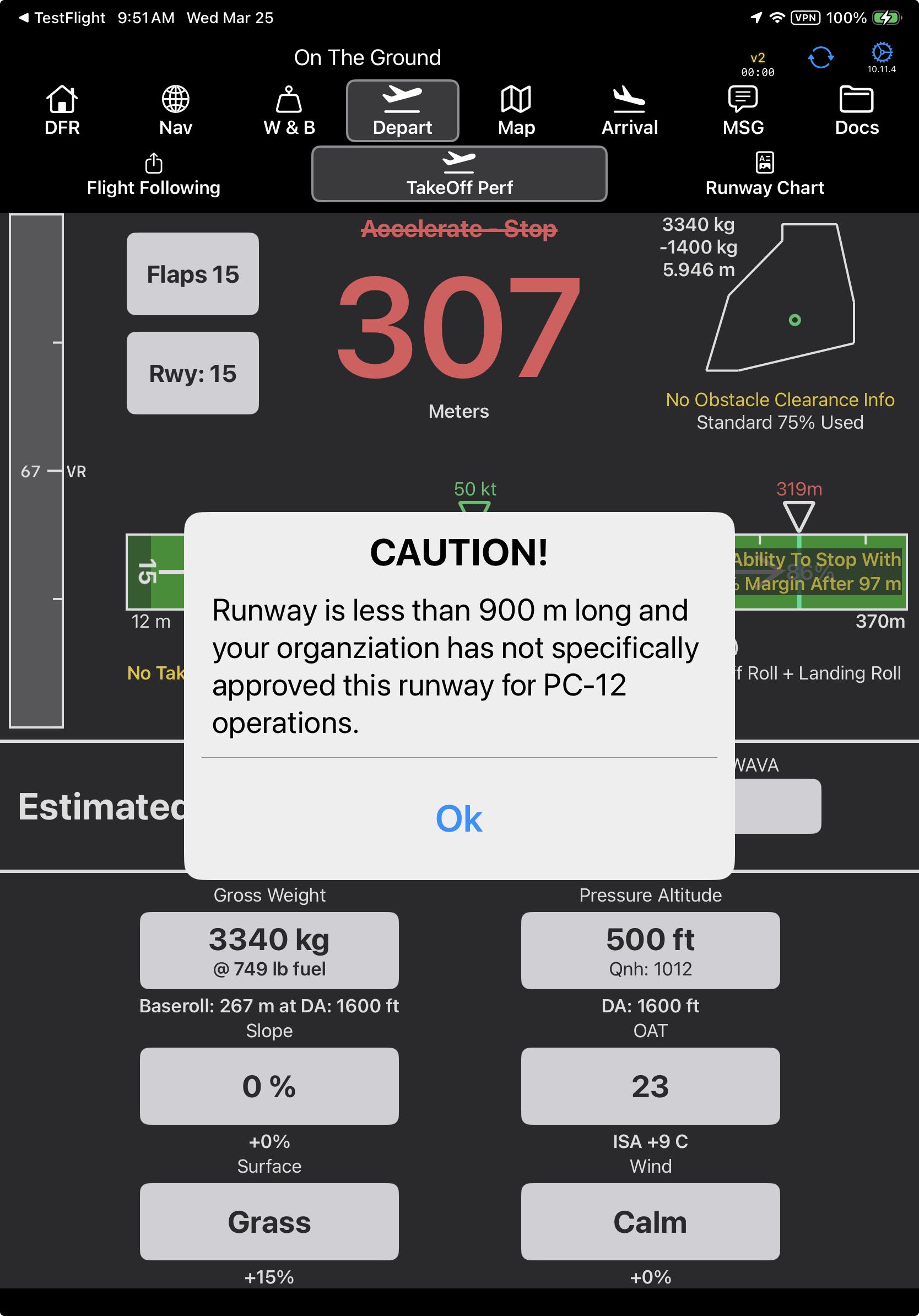Open the DFR tab

pos(62,111)
